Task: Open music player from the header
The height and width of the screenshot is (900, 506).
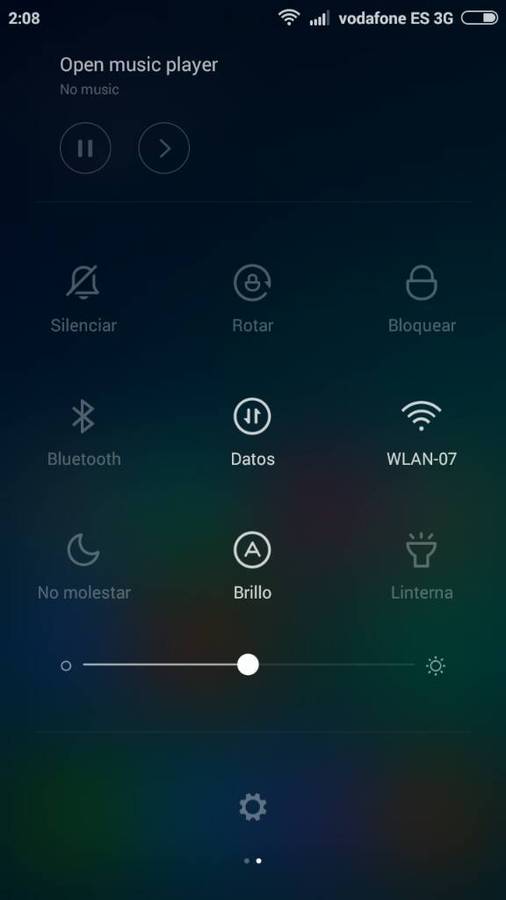Action: pyautogui.click(x=139, y=65)
